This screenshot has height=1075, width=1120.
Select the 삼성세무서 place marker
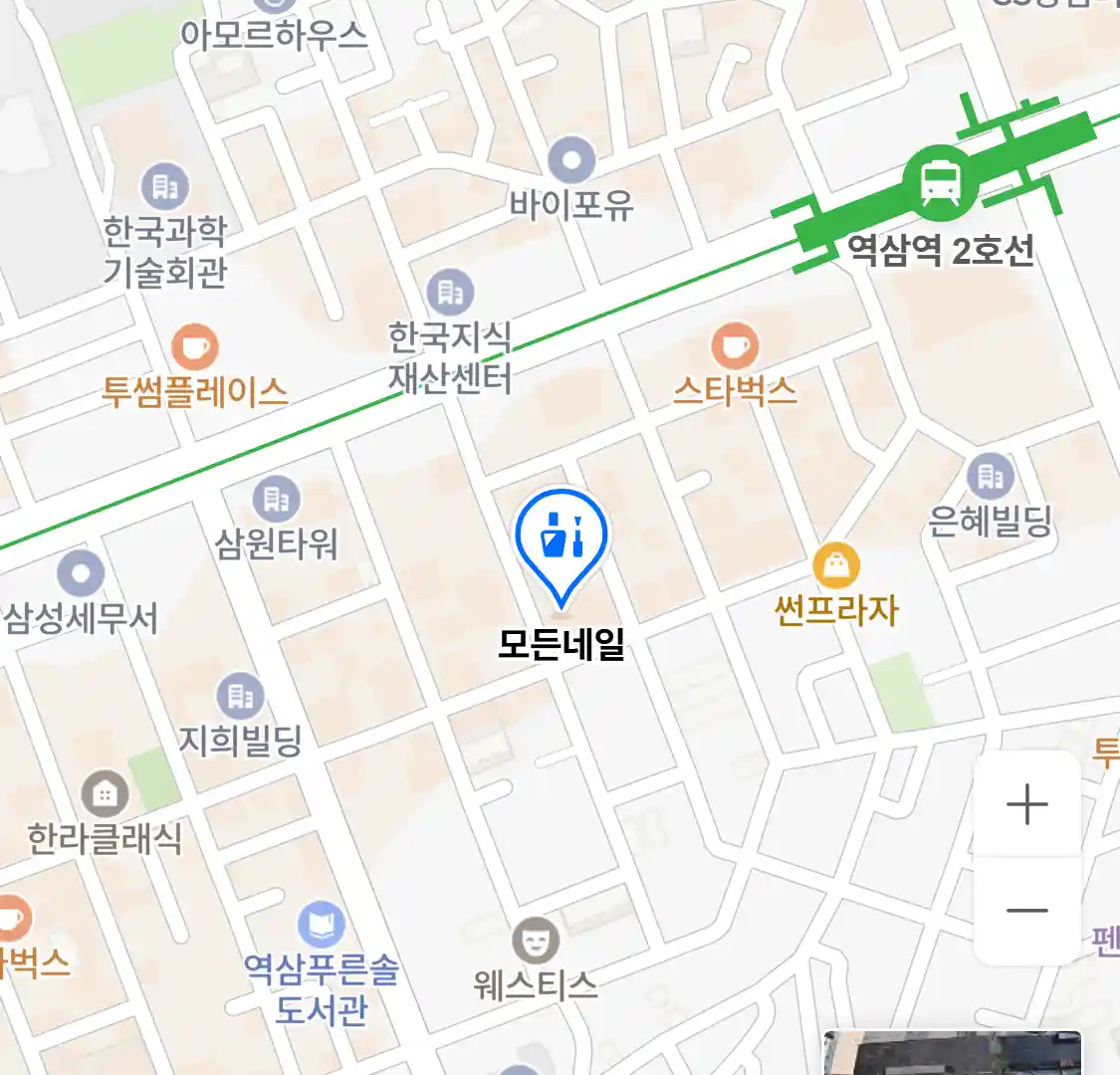tap(81, 574)
